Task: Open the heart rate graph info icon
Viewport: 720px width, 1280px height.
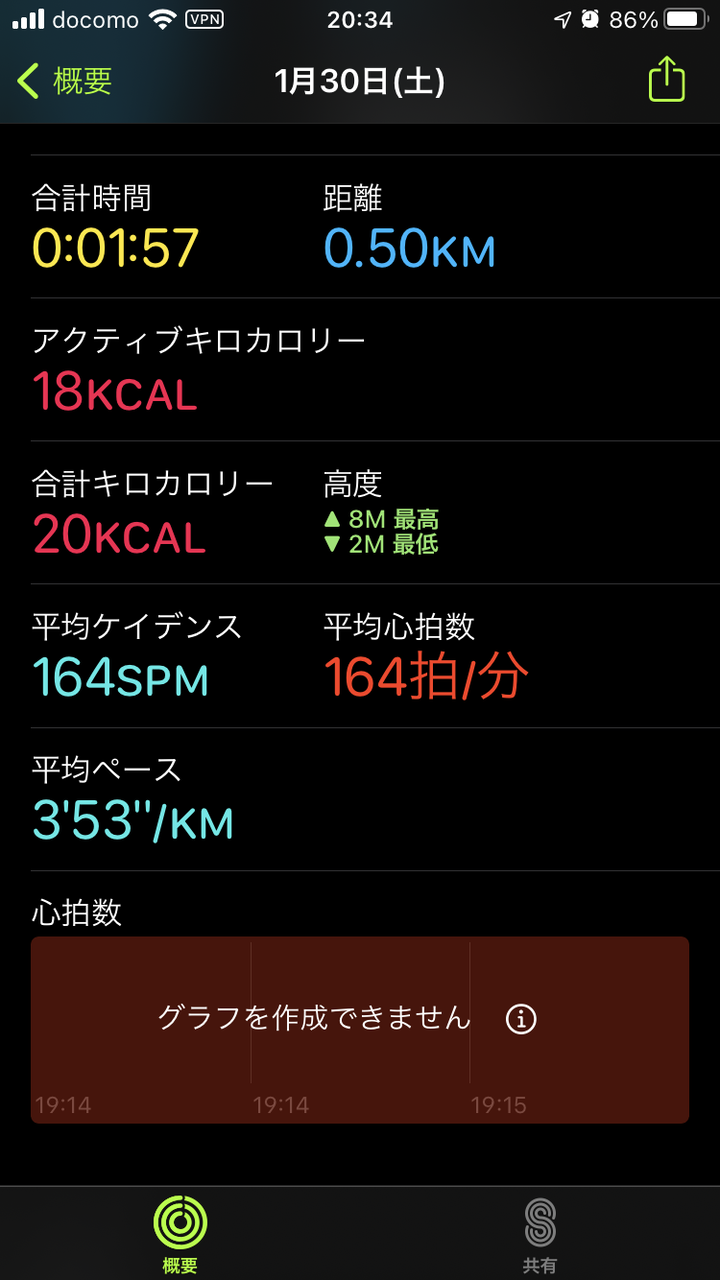Action: [521, 1019]
